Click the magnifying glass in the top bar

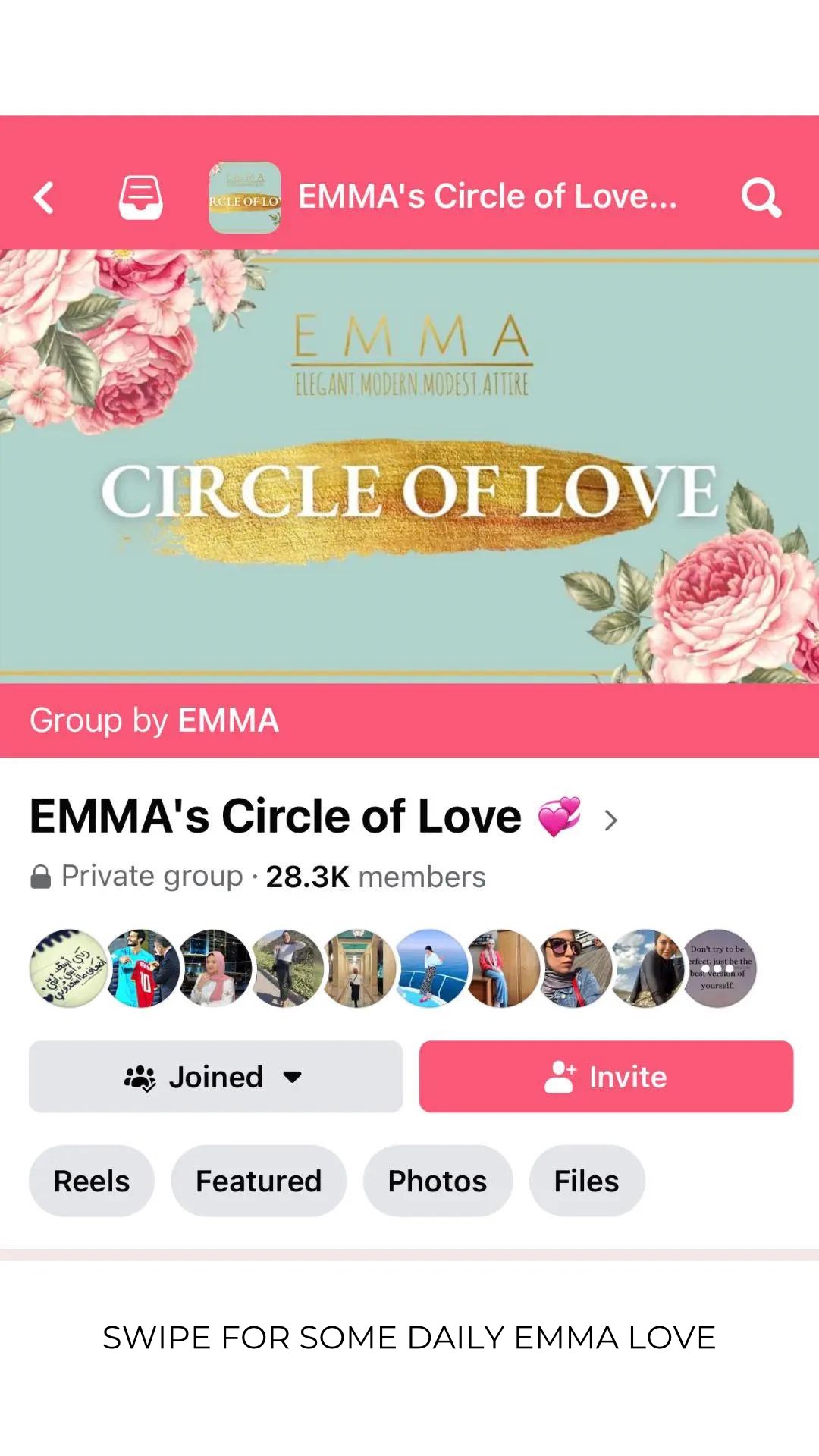(x=761, y=196)
